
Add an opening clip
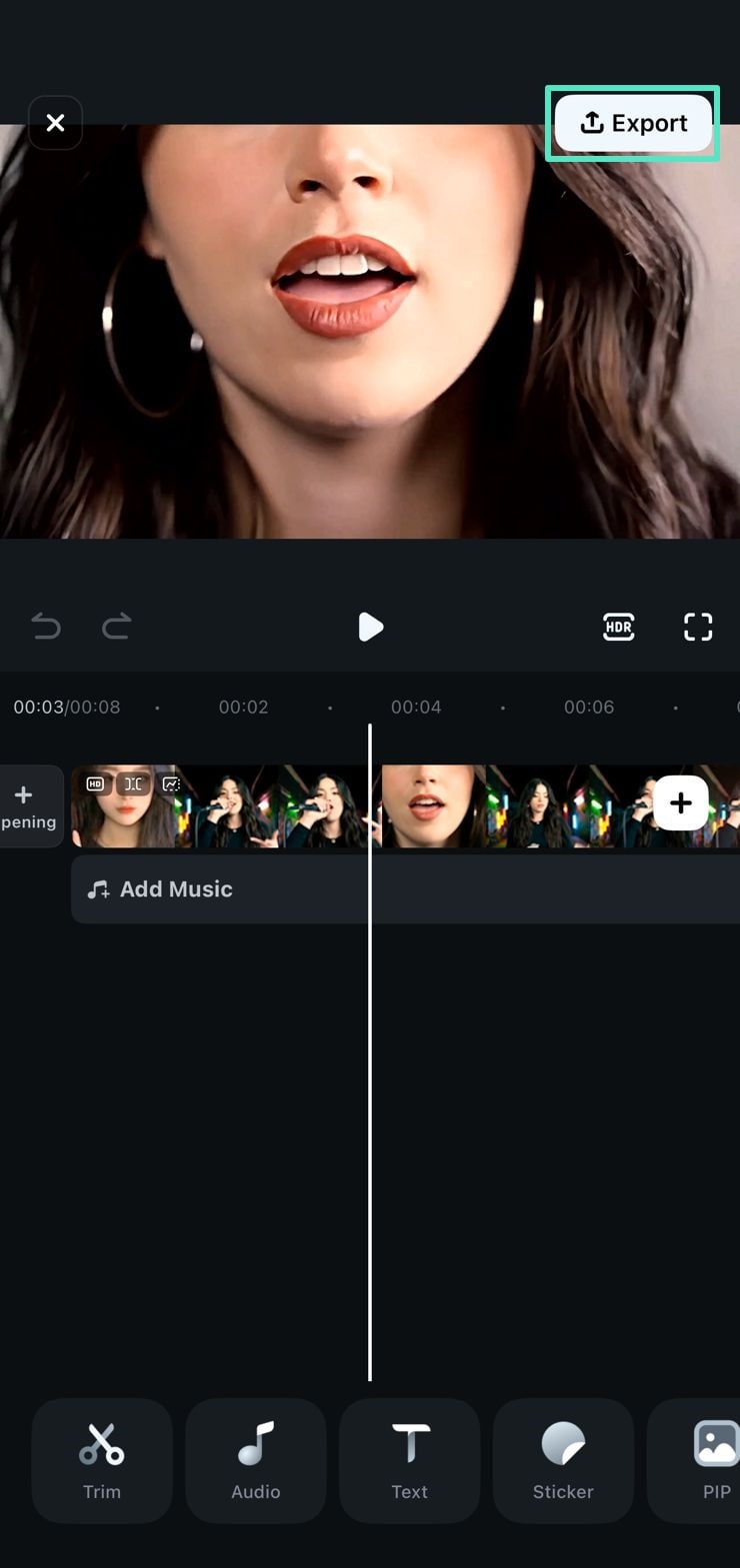click(28, 806)
